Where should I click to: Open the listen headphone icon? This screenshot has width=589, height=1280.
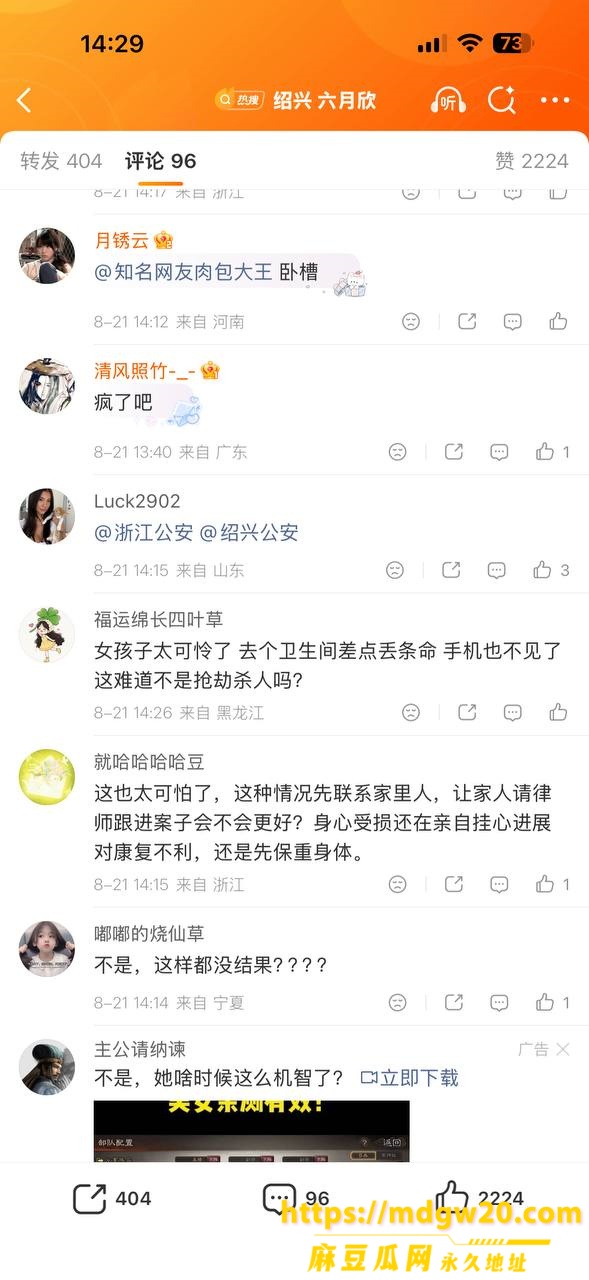(448, 100)
